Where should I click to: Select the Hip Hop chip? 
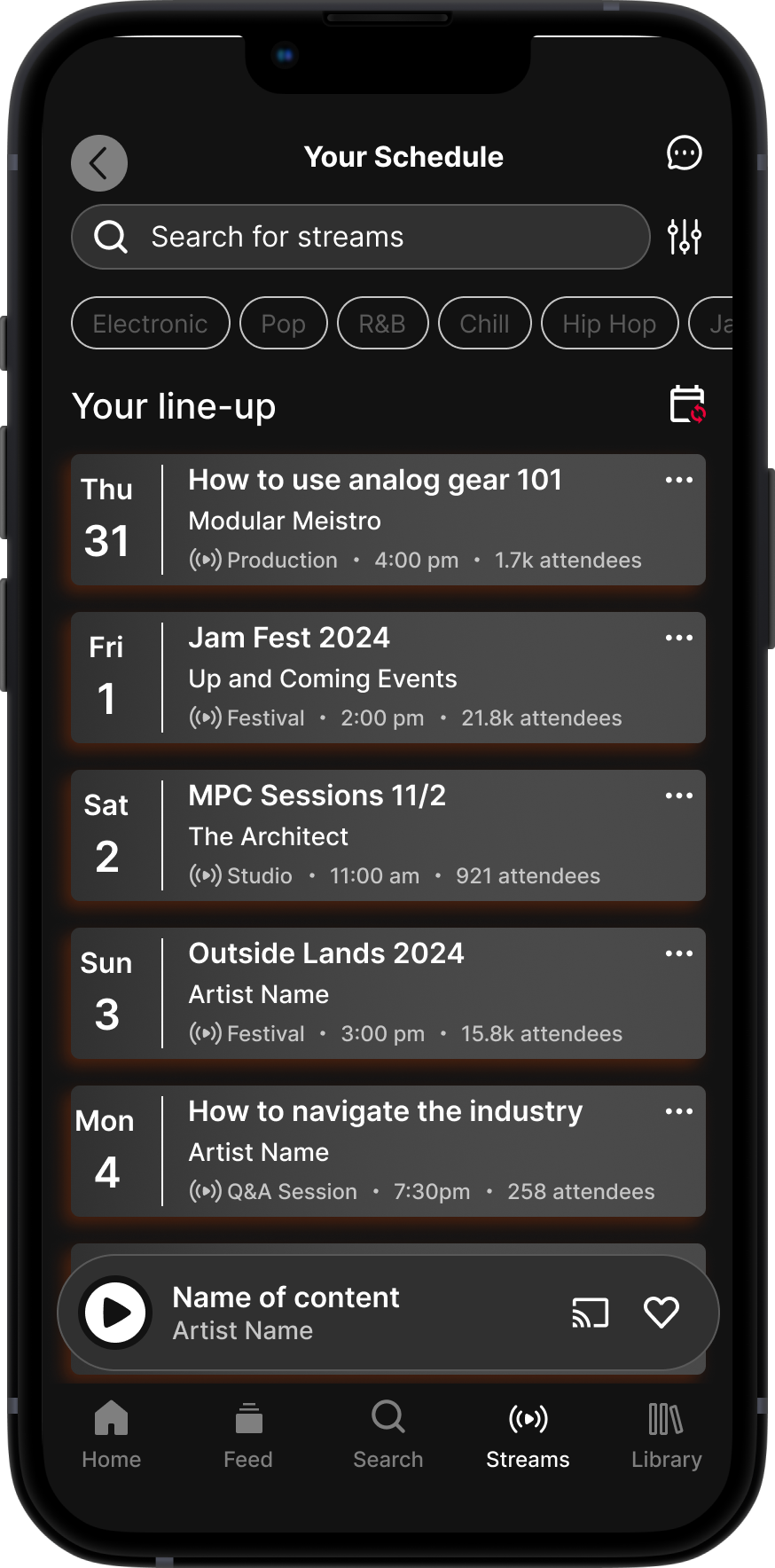pyautogui.click(x=609, y=324)
